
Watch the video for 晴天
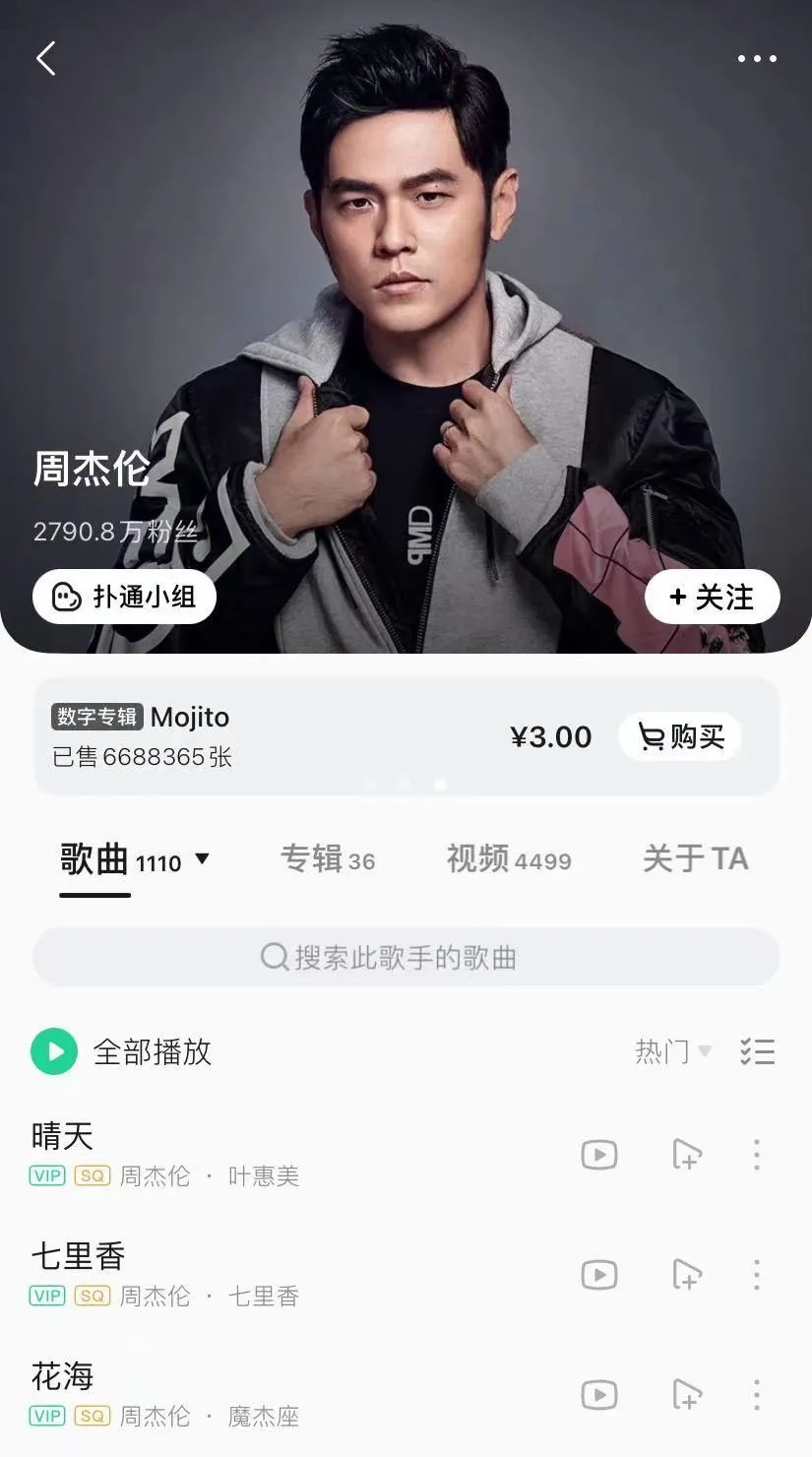[598, 1155]
